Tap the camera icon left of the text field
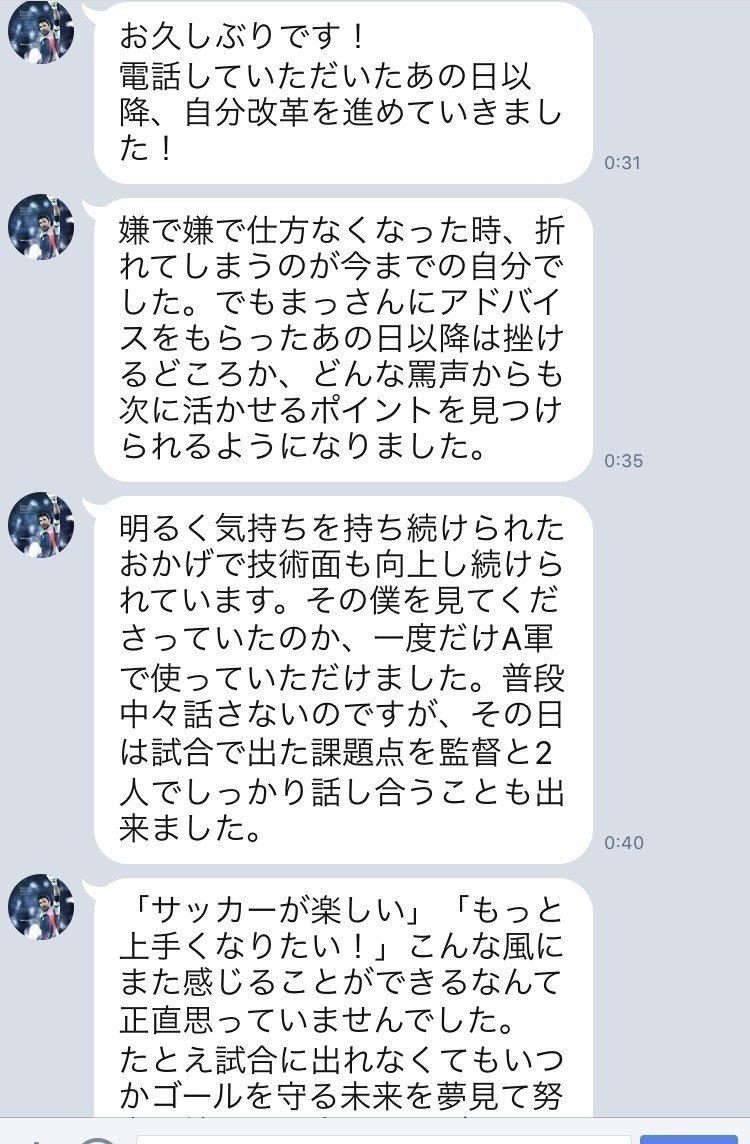The height and width of the screenshot is (1144, 750). [95, 1138]
